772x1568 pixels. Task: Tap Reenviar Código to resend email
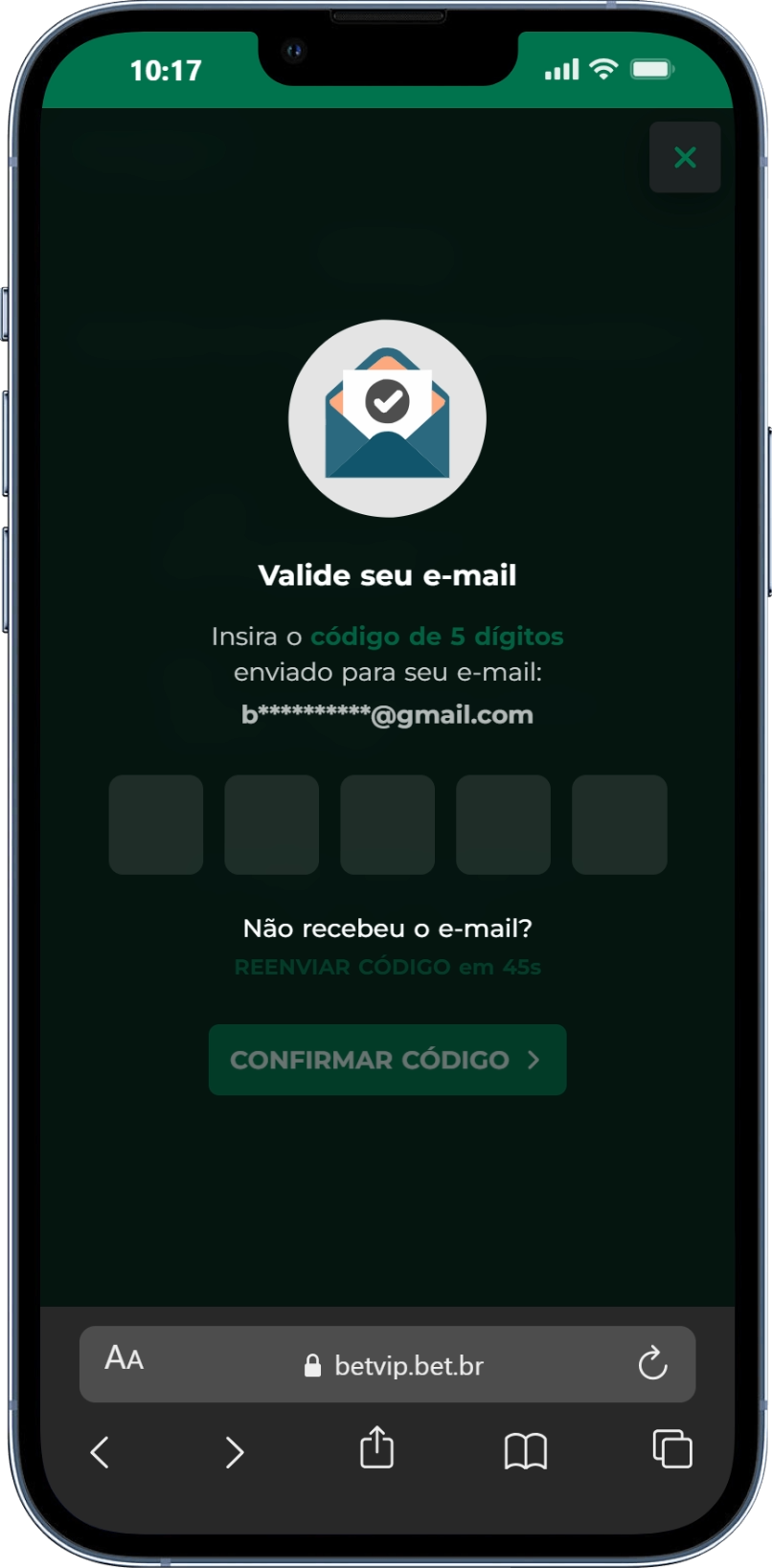(387, 967)
